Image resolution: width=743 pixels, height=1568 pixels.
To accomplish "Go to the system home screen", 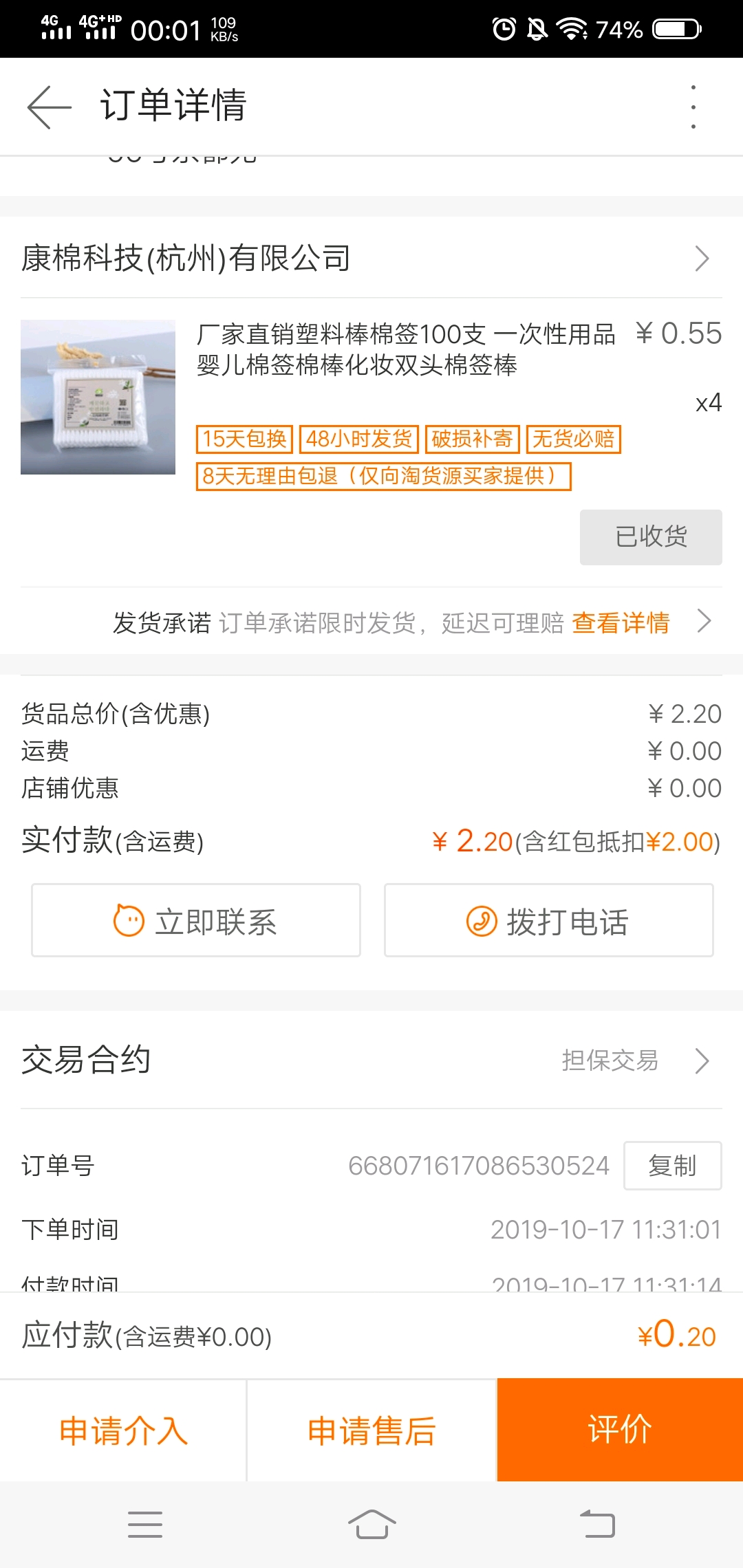I will 371,1525.
